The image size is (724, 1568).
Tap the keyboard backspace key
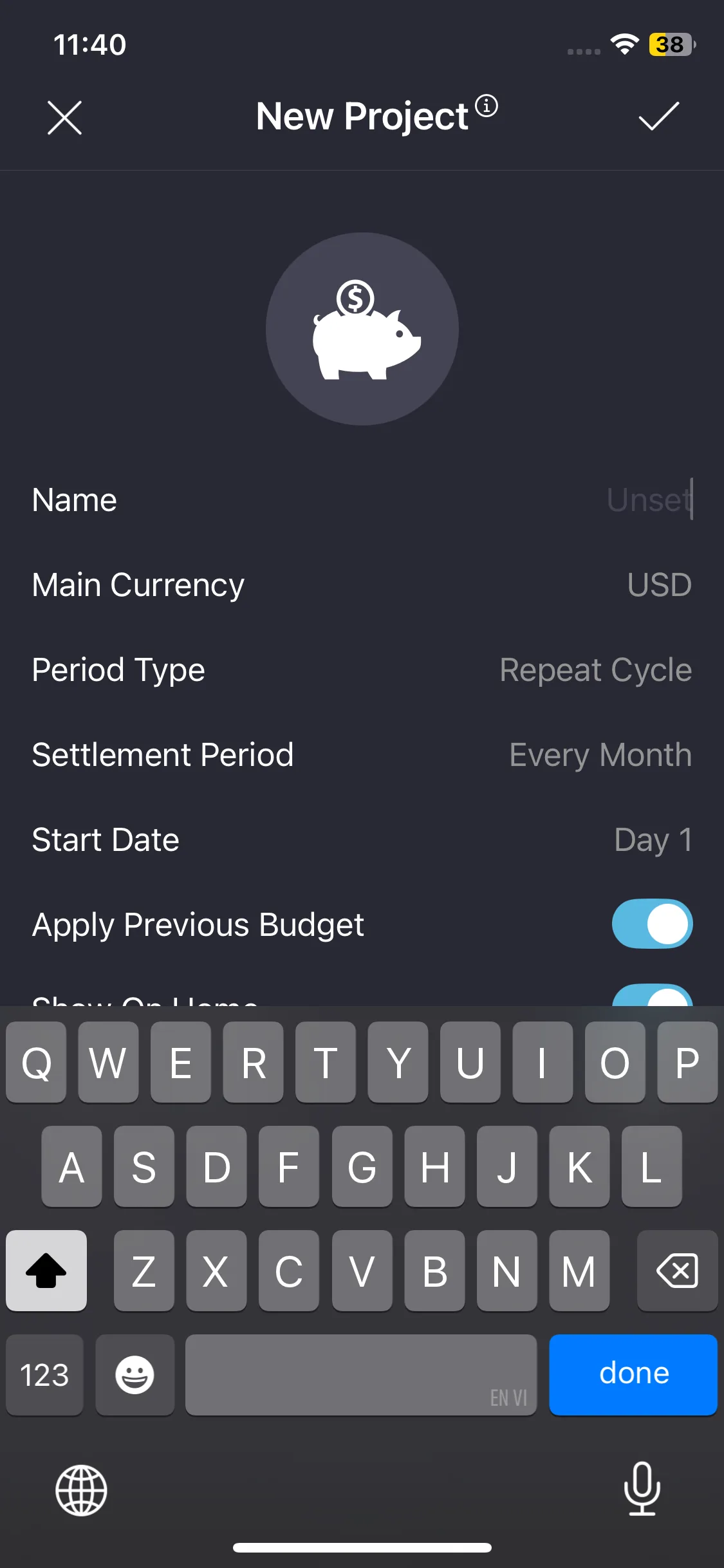(676, 1271)
